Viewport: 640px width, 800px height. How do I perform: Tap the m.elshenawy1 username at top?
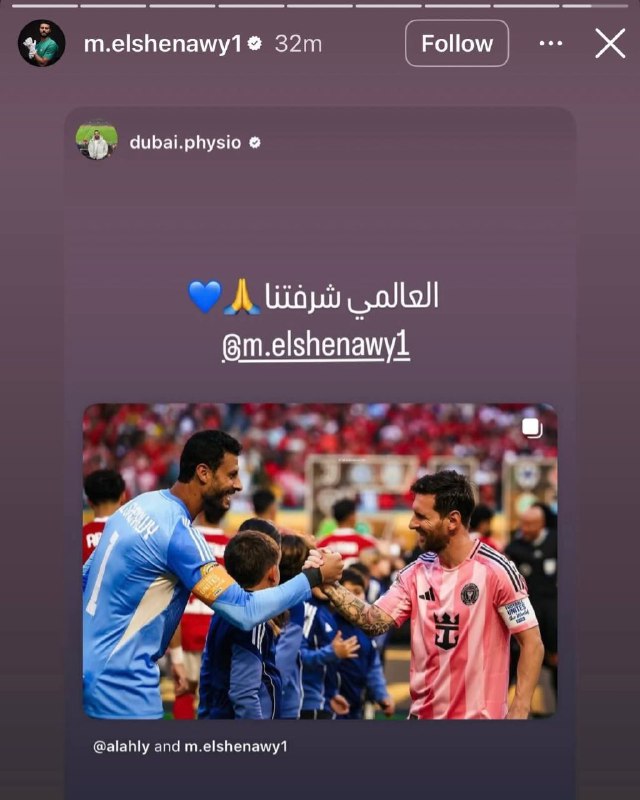(x=162, y=44)
